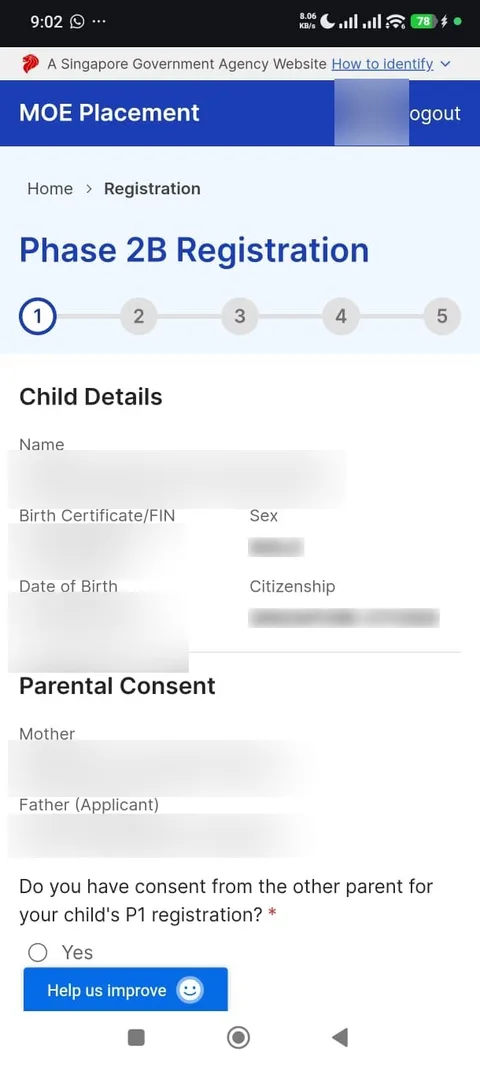Go back using system back button
Image resolution: width=480 pixels, height=1067 pixels.
tap(340, 1037)
